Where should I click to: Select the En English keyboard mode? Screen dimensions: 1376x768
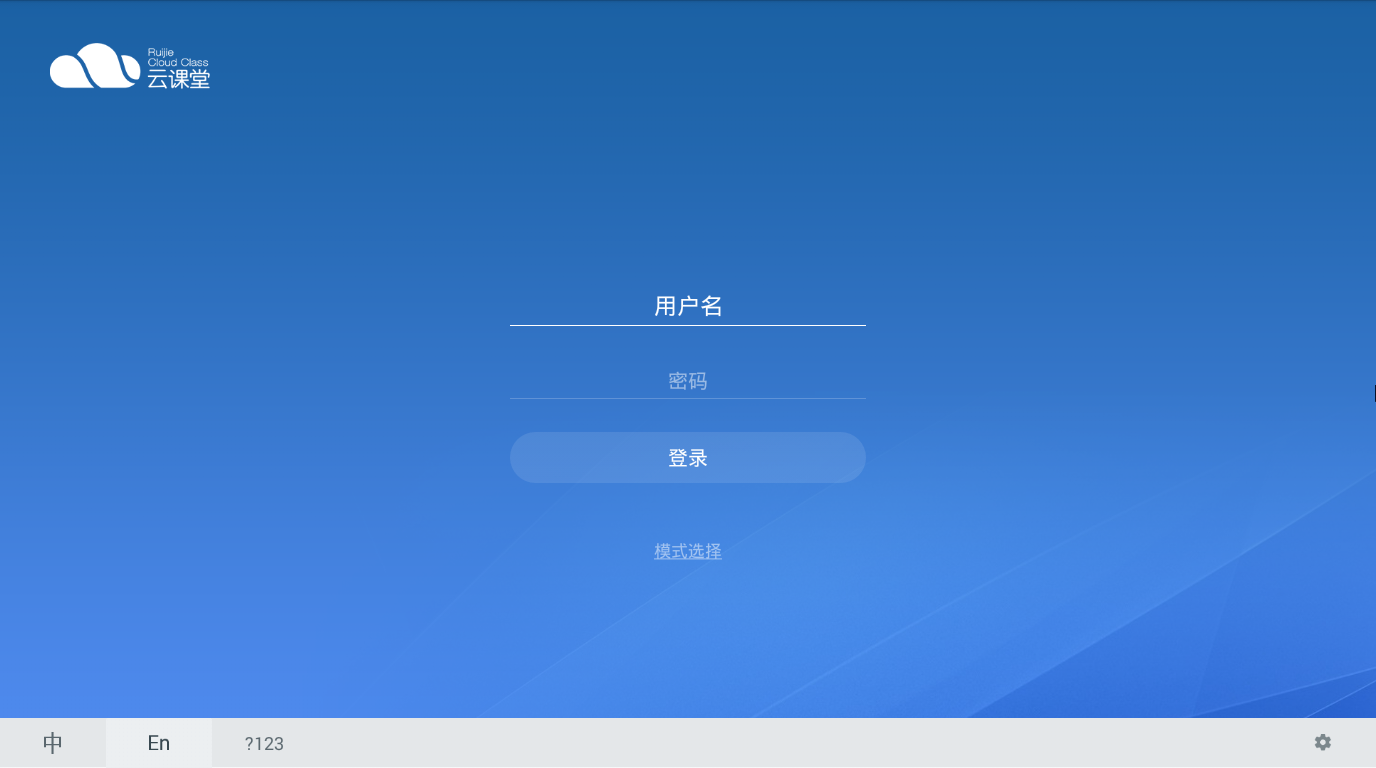(159, 743)
